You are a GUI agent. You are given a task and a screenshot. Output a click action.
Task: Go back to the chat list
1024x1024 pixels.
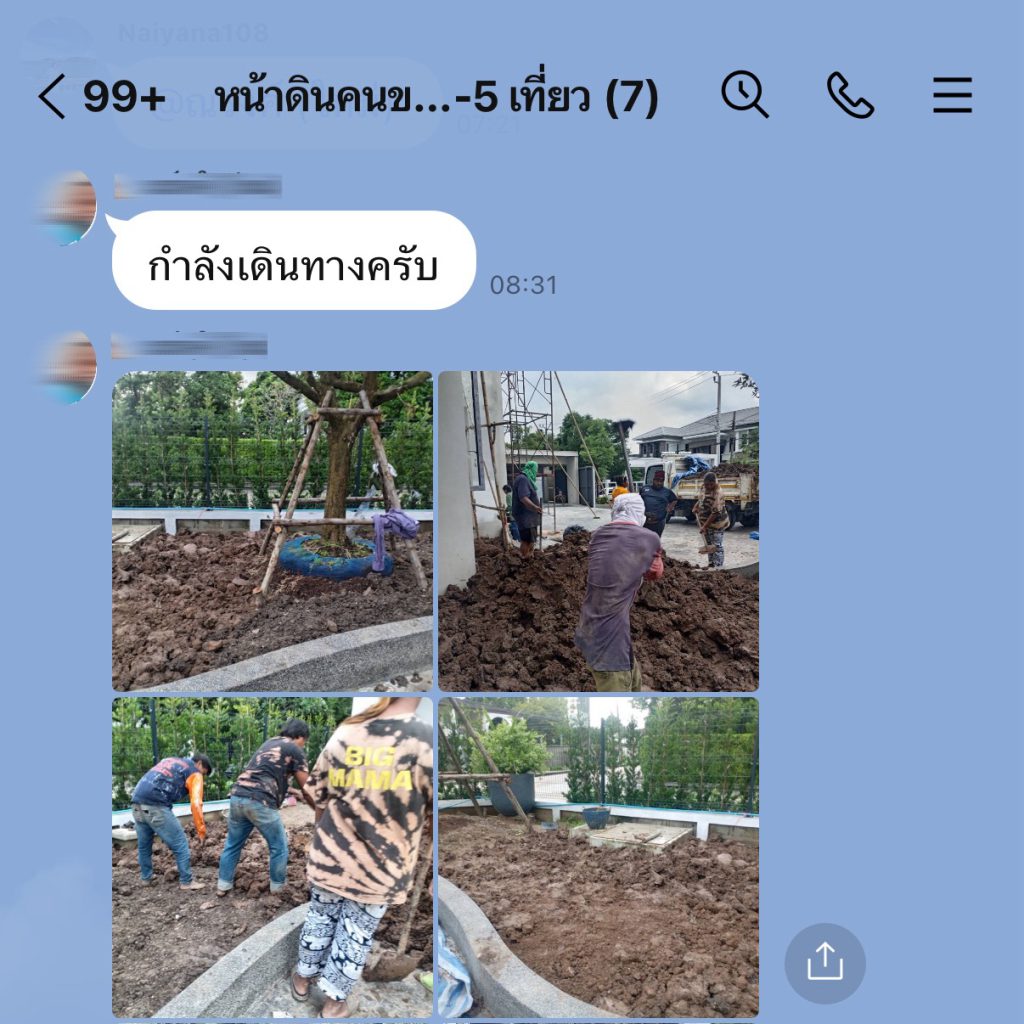(52, 98)
